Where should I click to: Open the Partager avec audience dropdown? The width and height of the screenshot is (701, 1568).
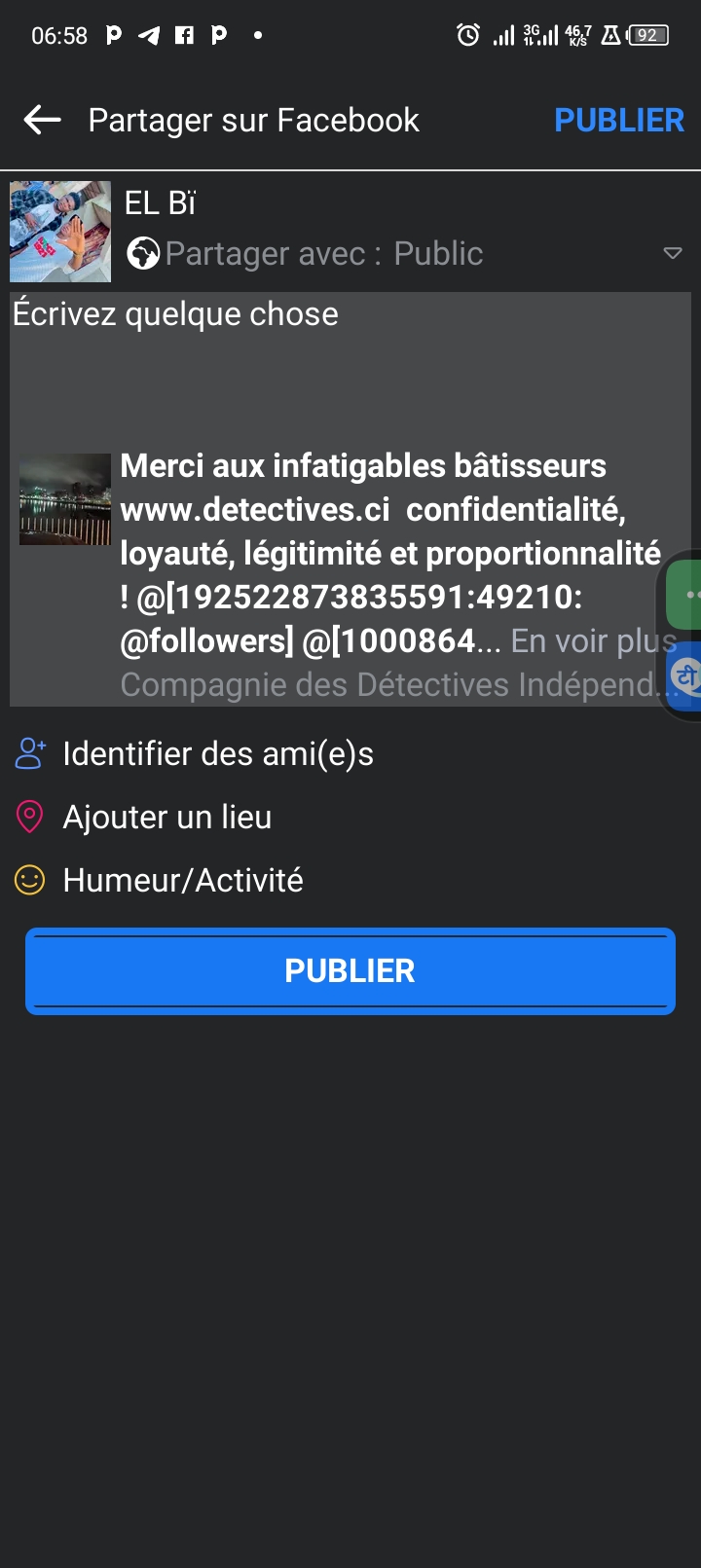pyautogui.click(x=671, y=254)
